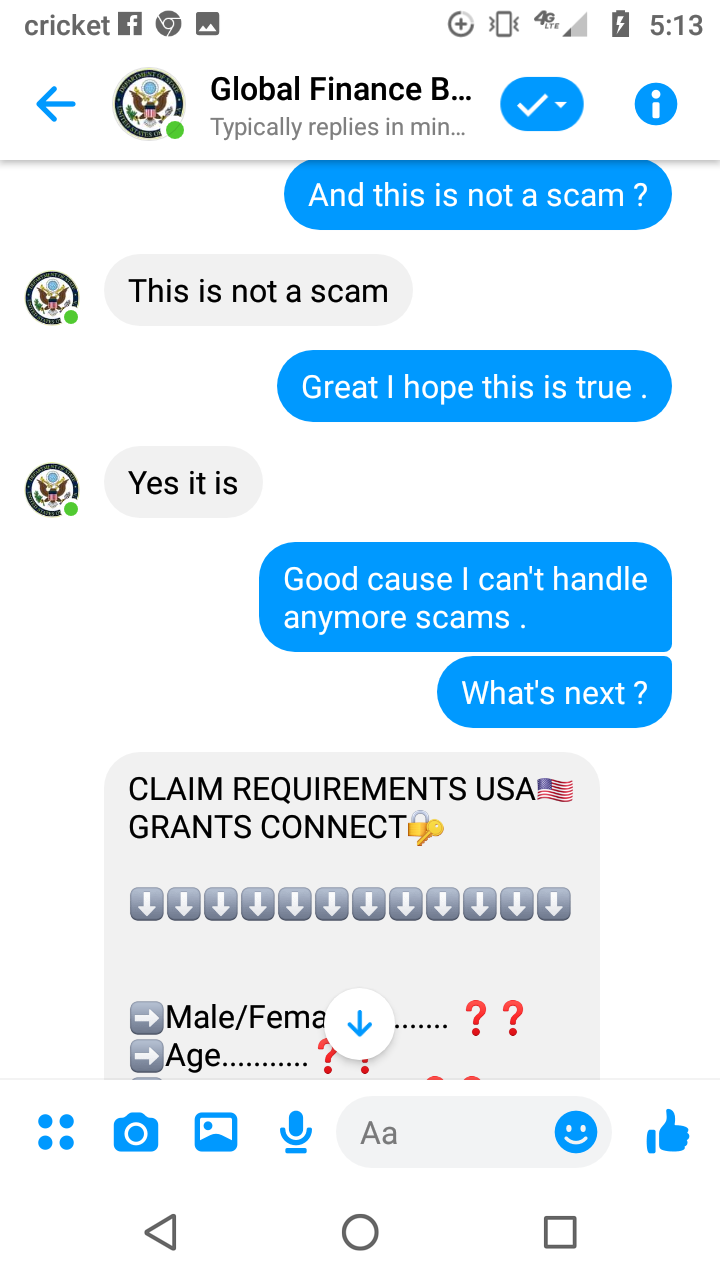Jump to the latest message
Image resolution: width=720 pixels, height=1280 pixels.
359,1024
